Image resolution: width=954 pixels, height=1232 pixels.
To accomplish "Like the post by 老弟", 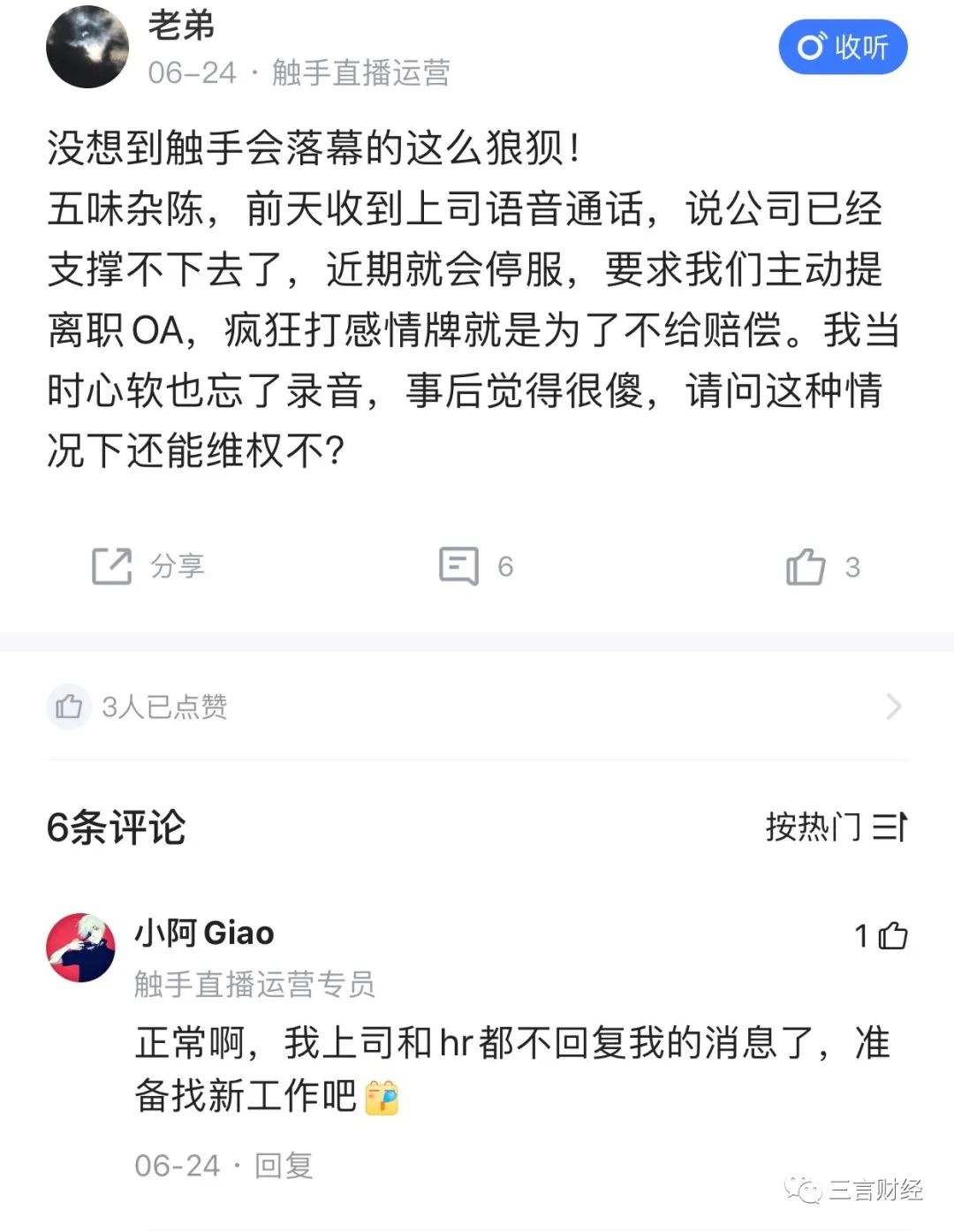I will coord(806,566).
